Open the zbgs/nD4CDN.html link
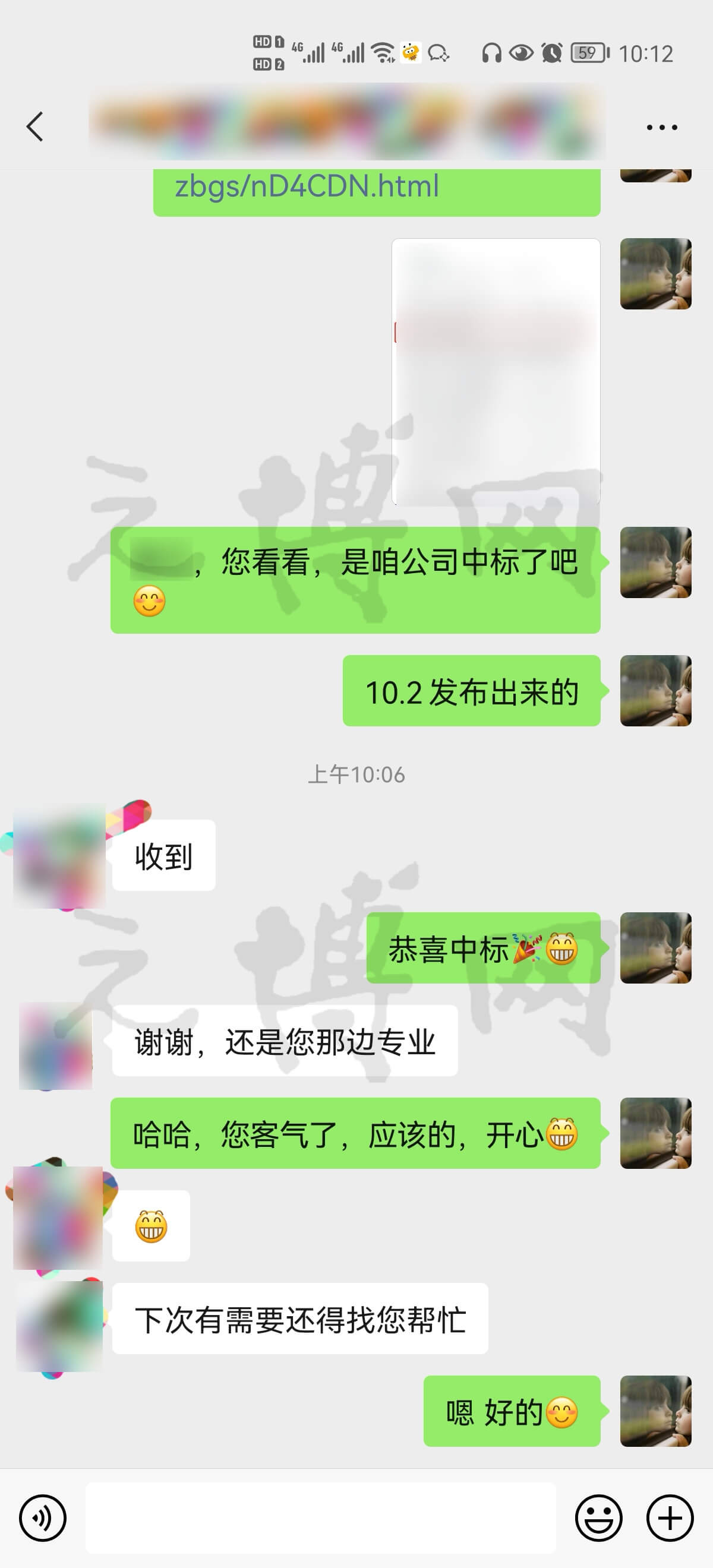The width and height of the screenshot is (713, 1568). [307, 186]
